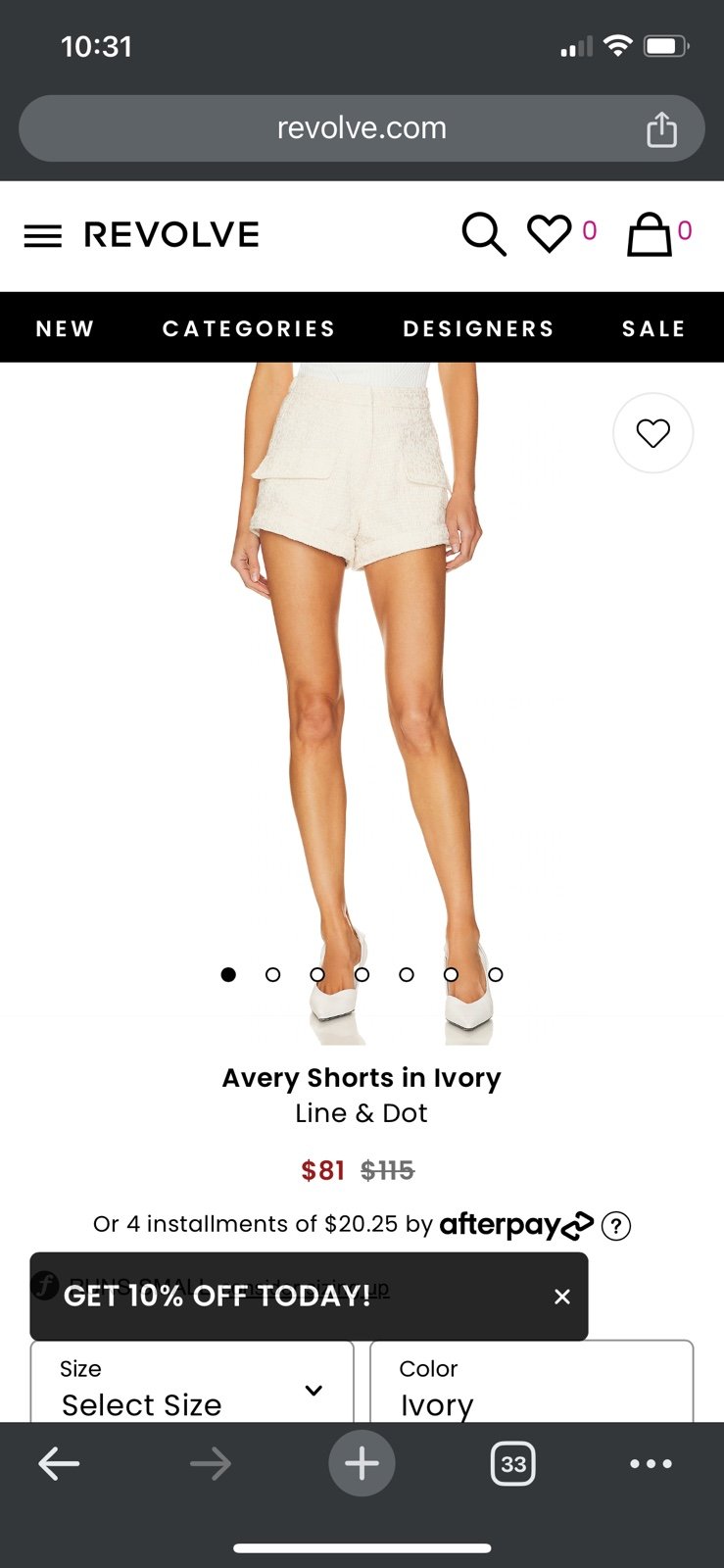Screen dimensions: 724x1568
Task: Open the search magnifier icon
Action: [483, 234]
